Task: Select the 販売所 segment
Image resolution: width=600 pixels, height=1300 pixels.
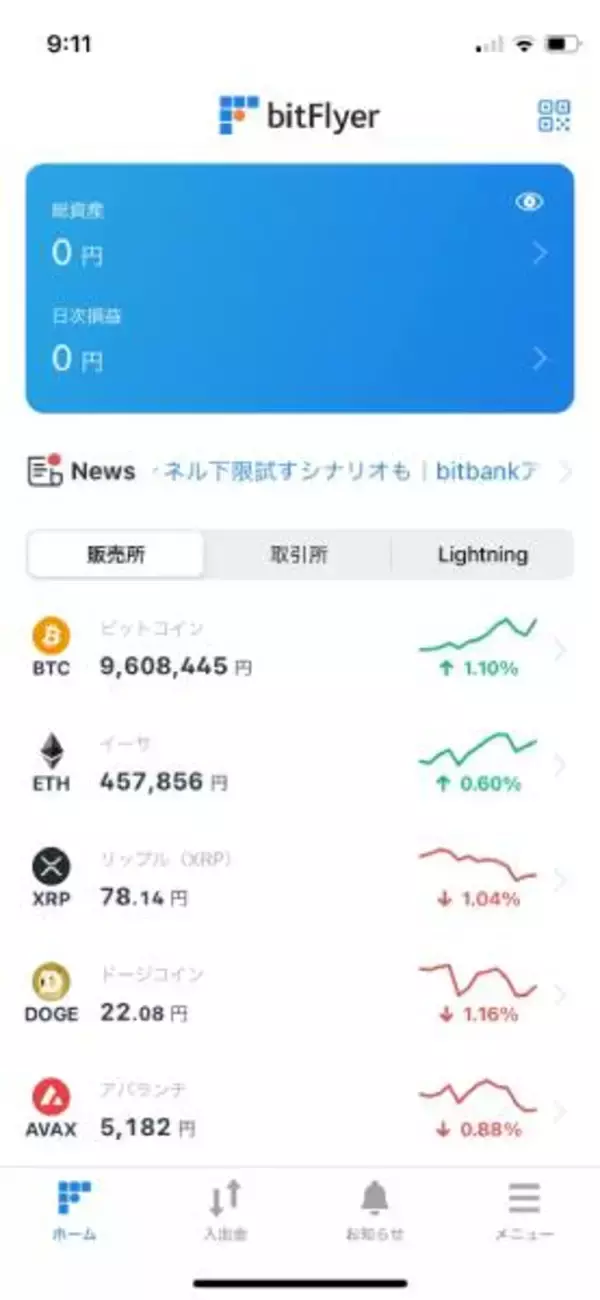Action: tap(116, 555)
